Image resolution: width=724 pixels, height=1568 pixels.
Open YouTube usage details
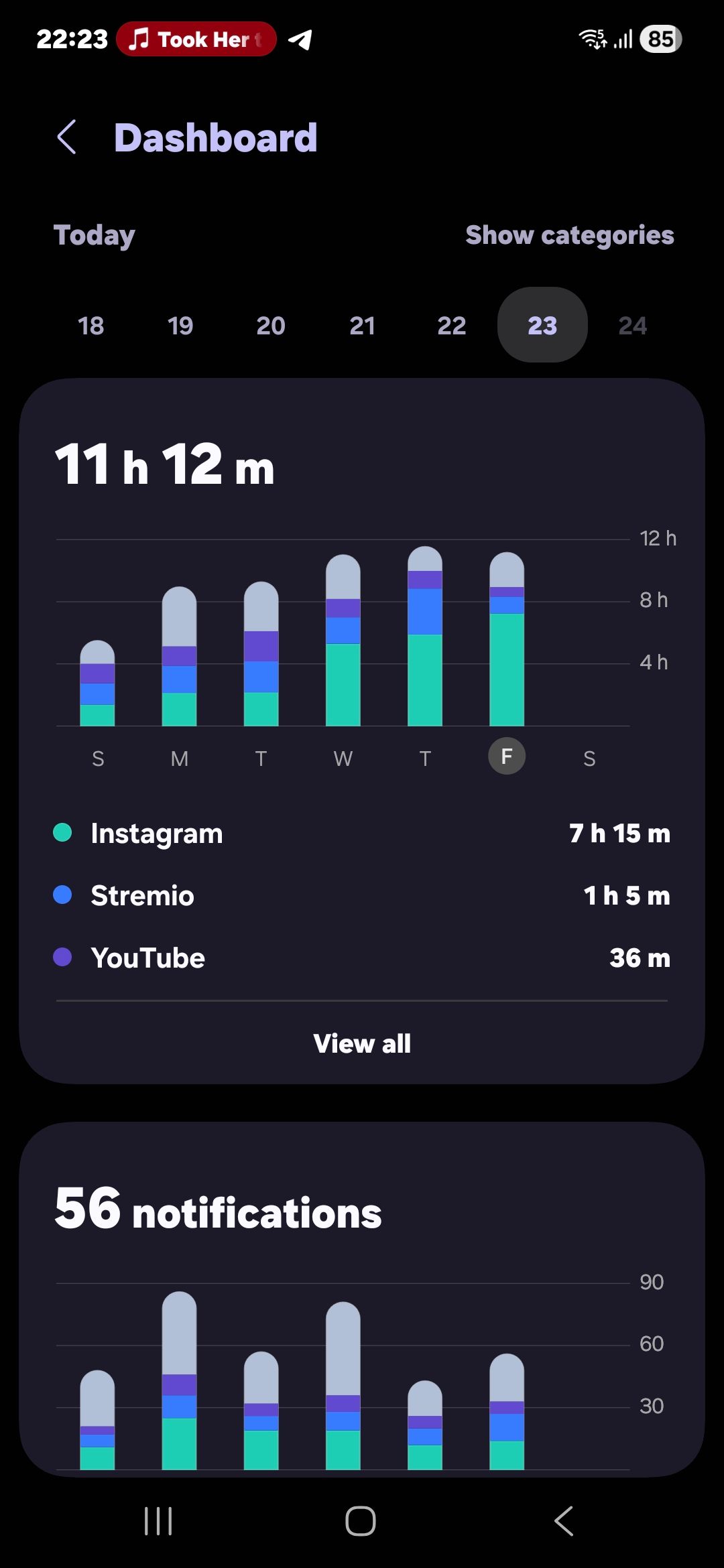[x=362, y=958]
